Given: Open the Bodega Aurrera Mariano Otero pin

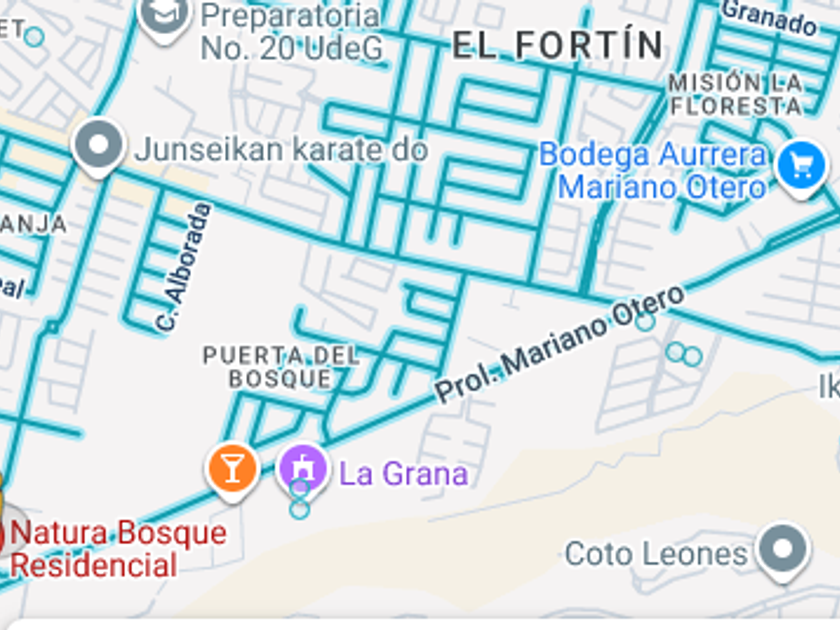Looking at the screenshot, I should coord(800,165).
